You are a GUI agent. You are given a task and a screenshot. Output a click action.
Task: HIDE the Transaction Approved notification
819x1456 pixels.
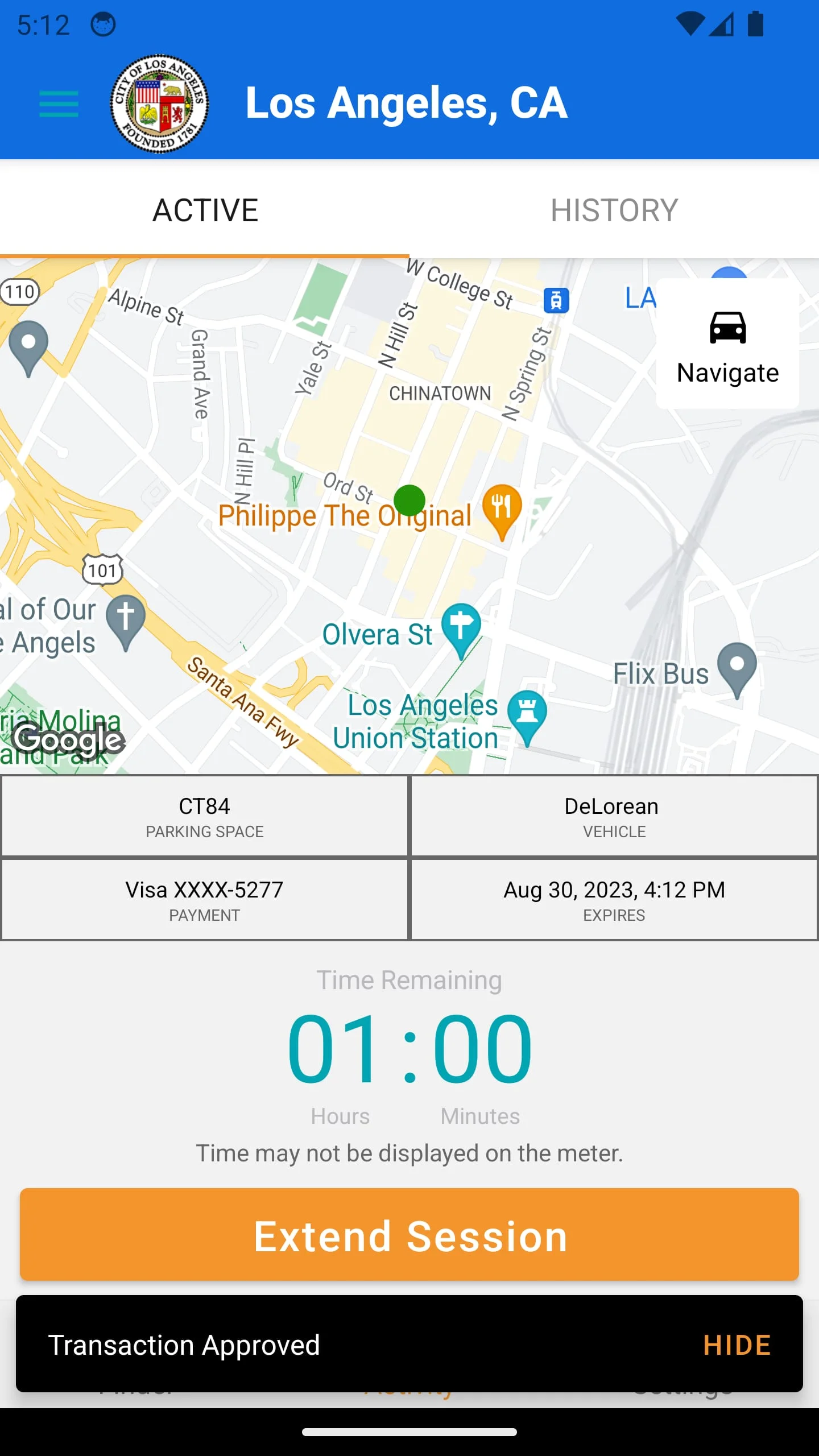tap(736, 1345)
